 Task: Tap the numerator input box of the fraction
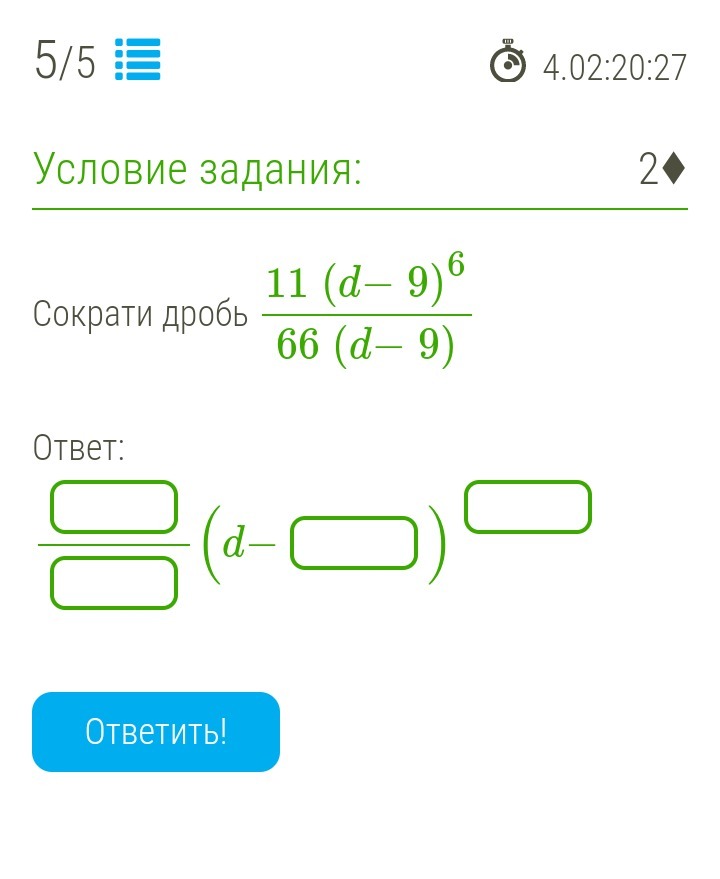114,507
